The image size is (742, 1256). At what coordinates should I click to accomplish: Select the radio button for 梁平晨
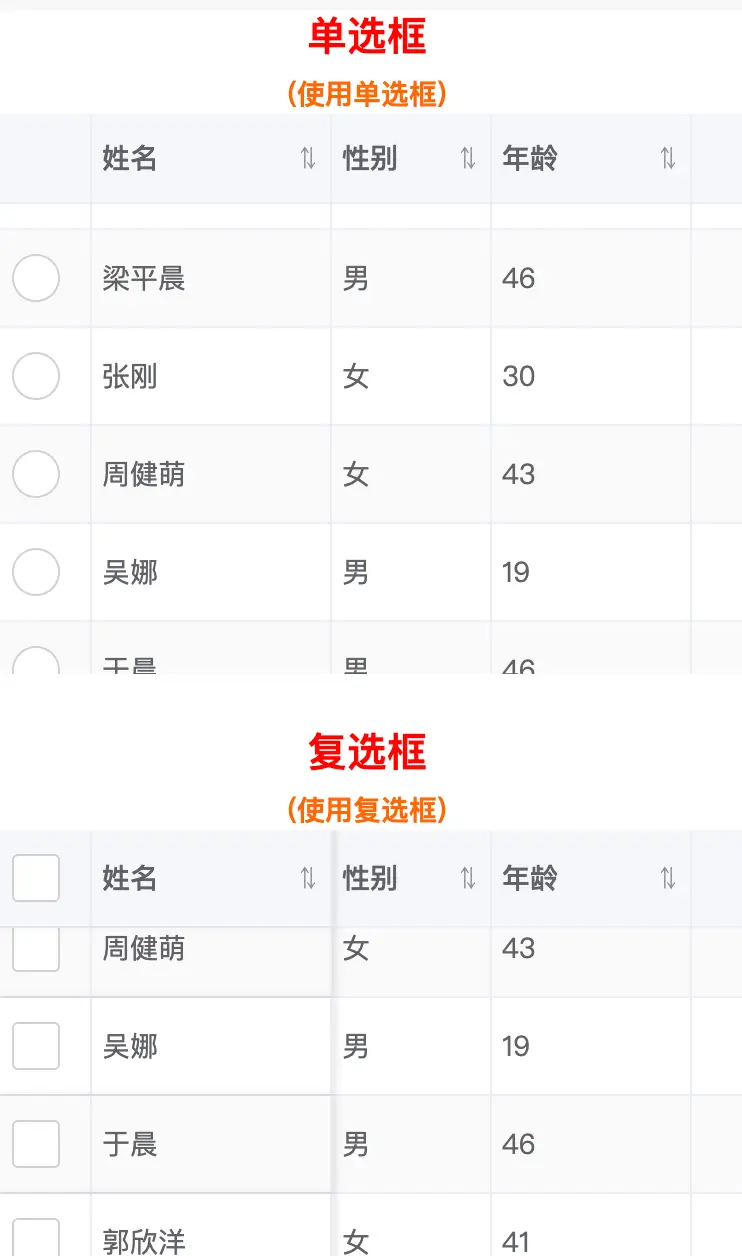[x=36, y=278]
